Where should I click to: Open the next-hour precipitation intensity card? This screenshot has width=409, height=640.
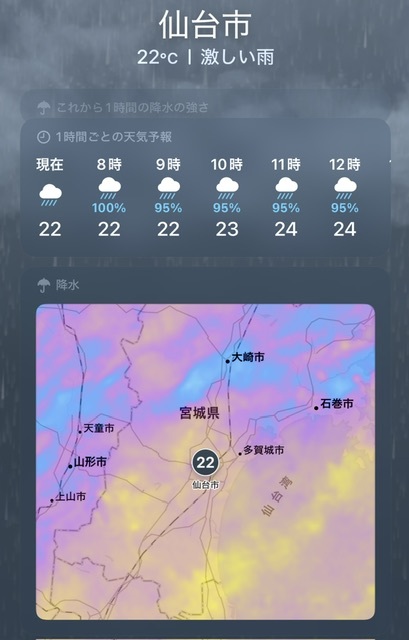(x=205, y=107)
